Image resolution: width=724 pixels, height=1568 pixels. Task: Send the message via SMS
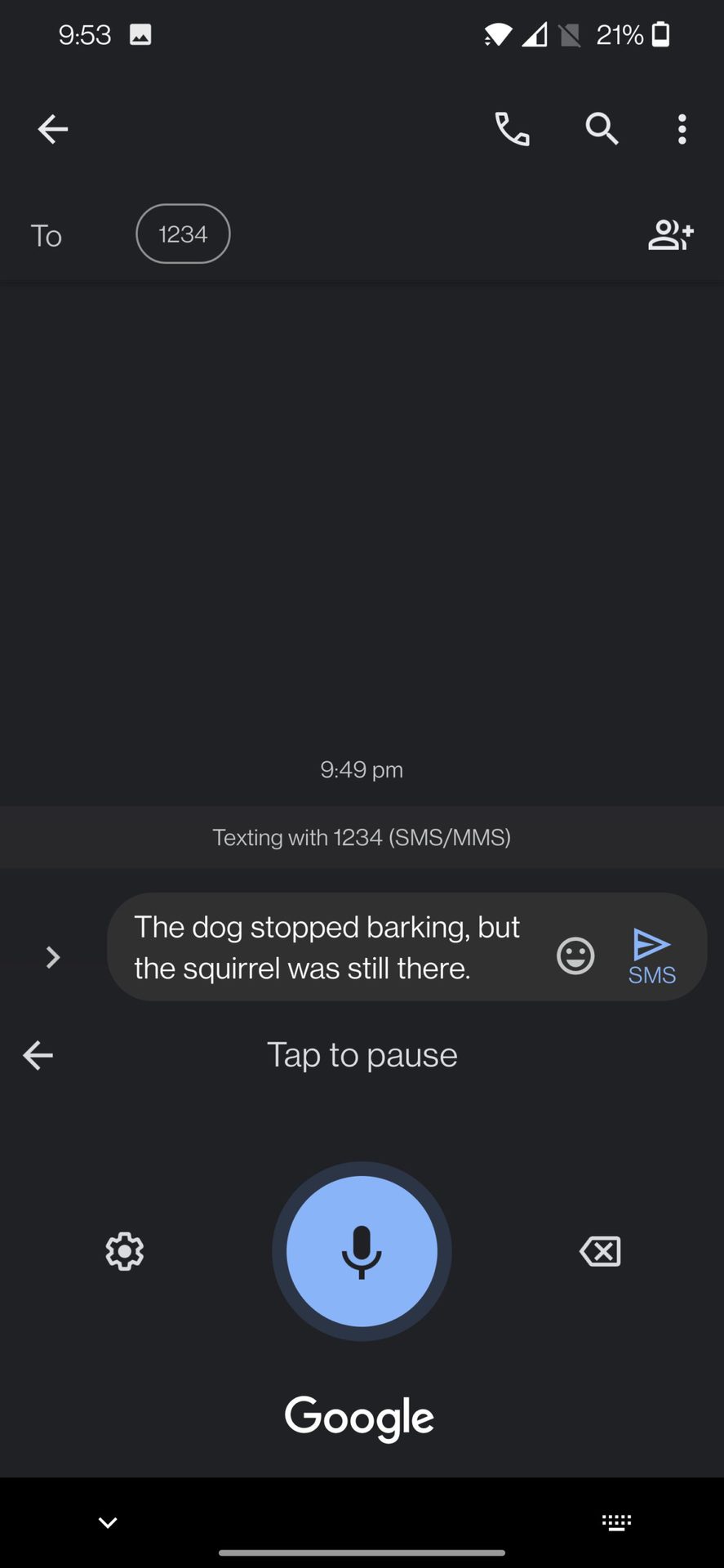tap(652, 955)
